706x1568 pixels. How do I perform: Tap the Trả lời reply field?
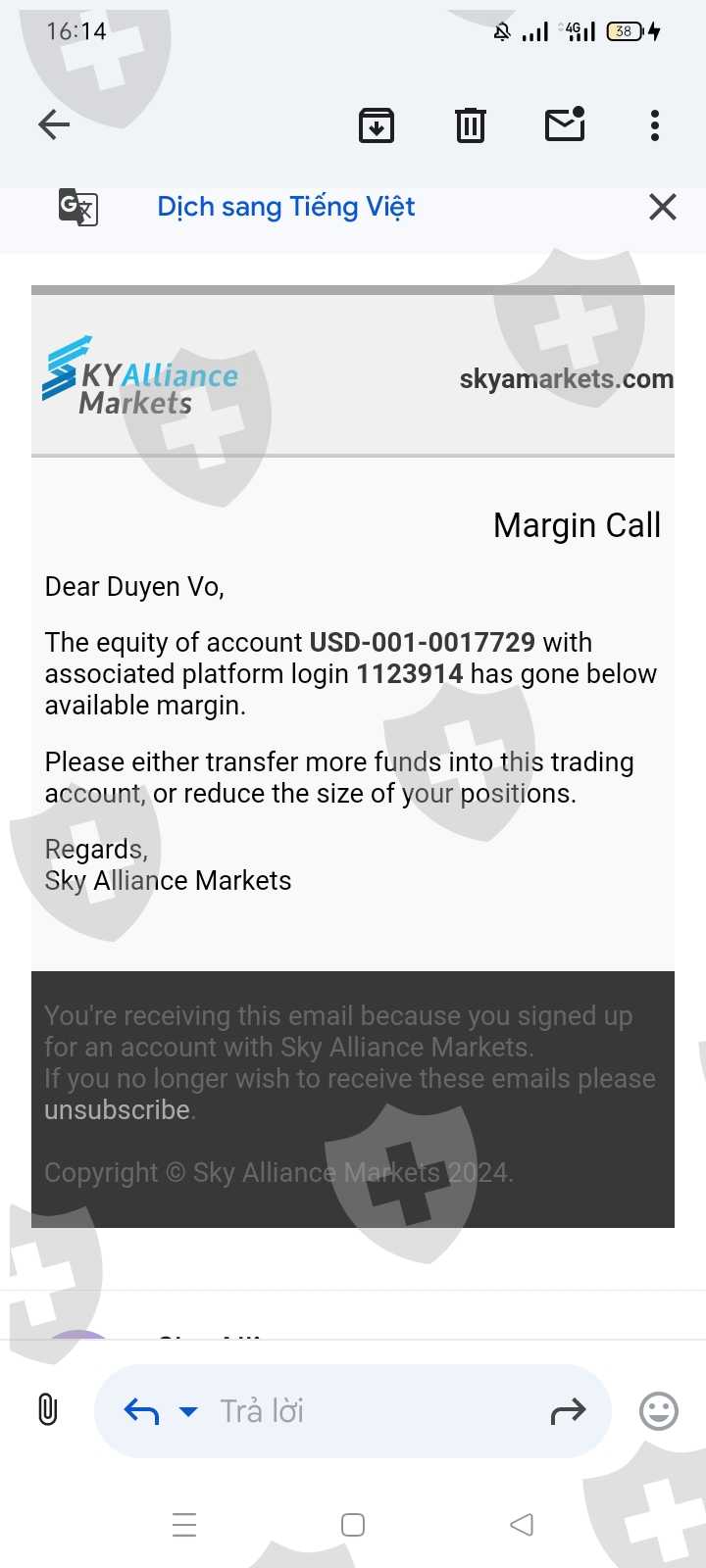pyautogui.click(x=373, y=1411)
